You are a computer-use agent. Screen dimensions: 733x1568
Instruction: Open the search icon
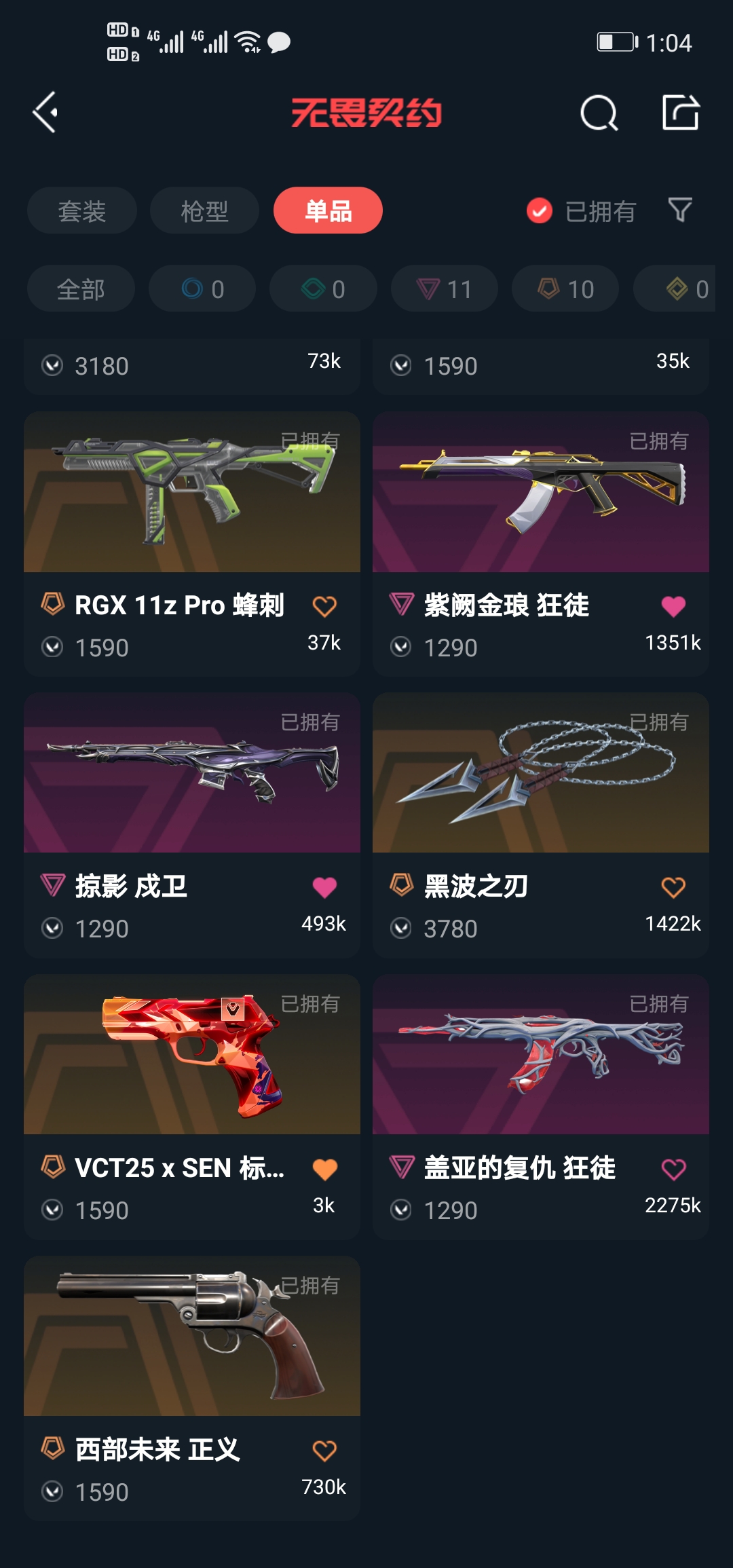[x=599, y=113]
